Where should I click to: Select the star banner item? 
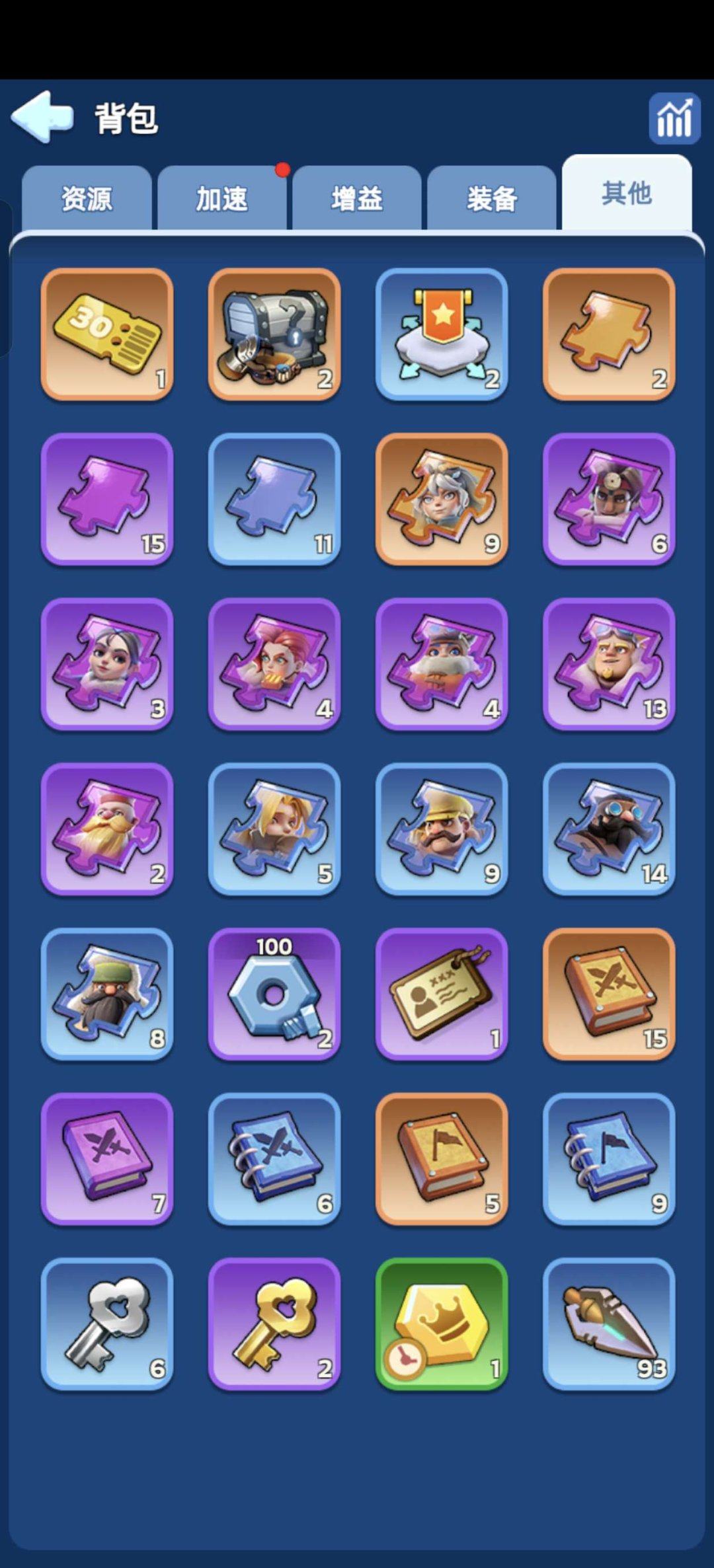click(442, 334)
